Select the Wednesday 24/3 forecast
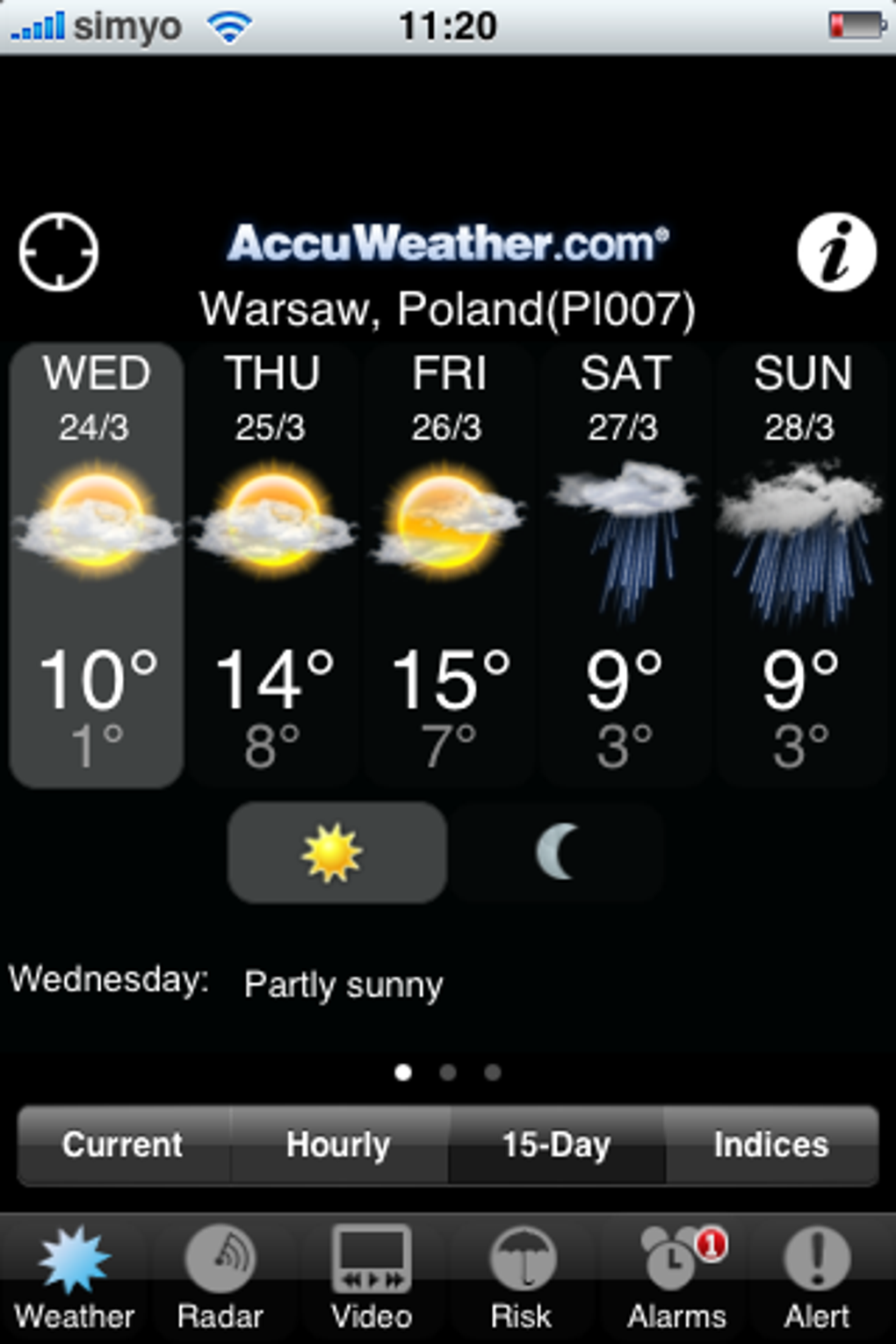 point(96,564)
